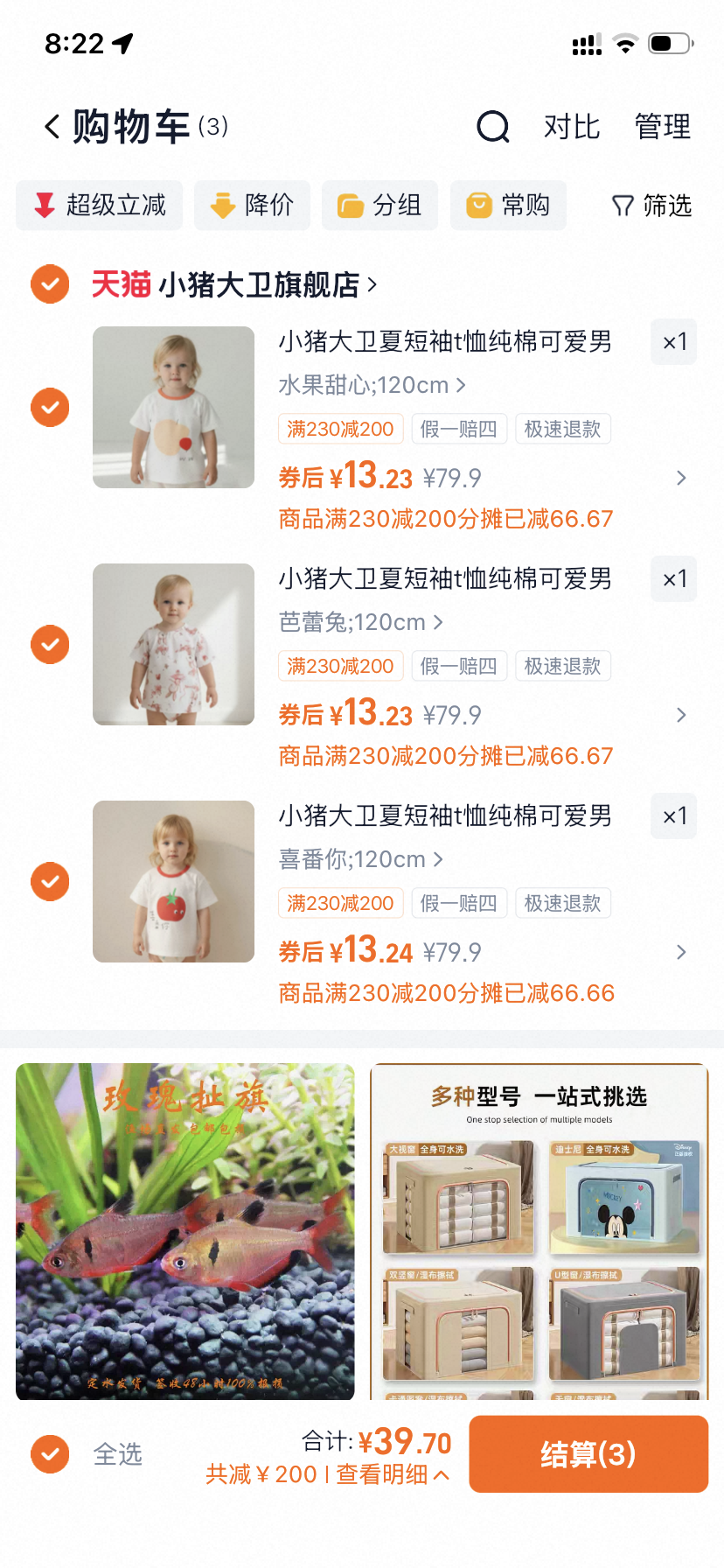Viewport: 724px width, 1568px height.
Task: Tap 对比 to compare items
Action: [572, 127]
